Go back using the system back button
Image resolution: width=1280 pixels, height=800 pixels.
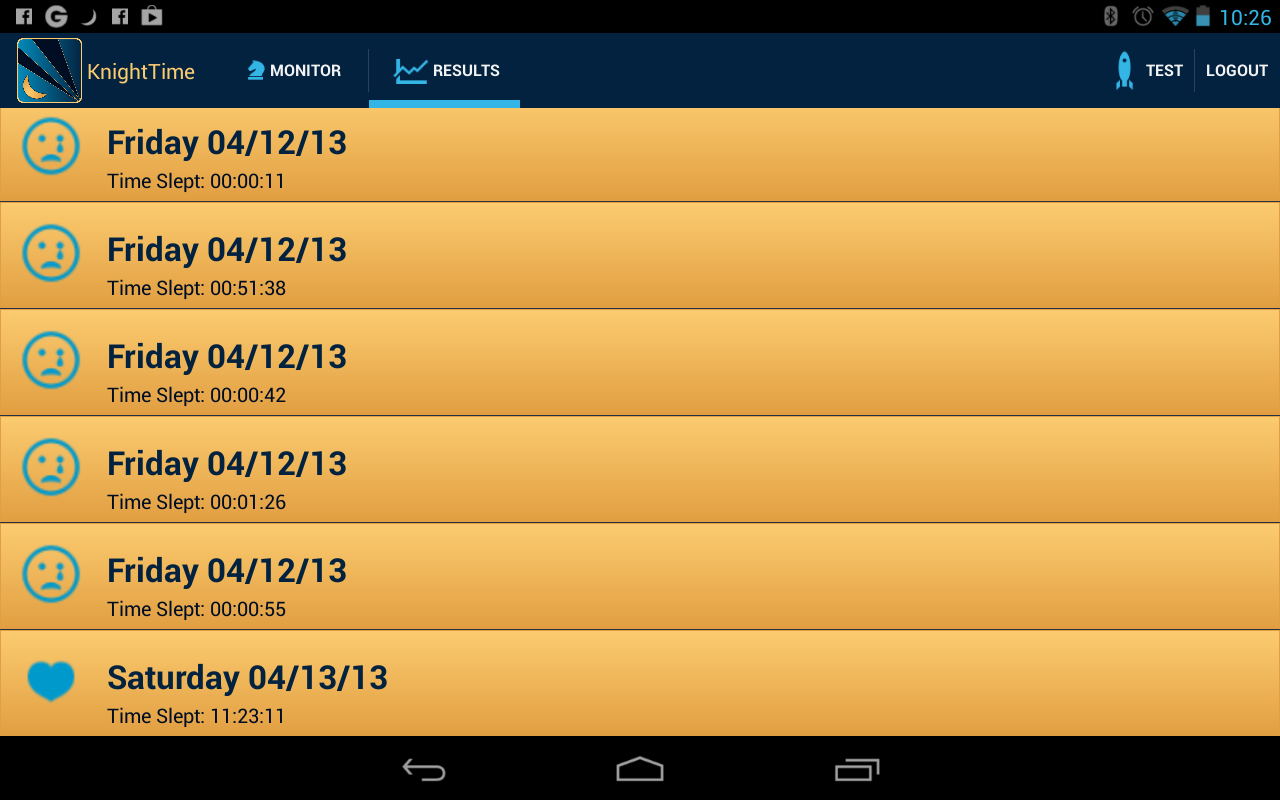coord(424,769)
